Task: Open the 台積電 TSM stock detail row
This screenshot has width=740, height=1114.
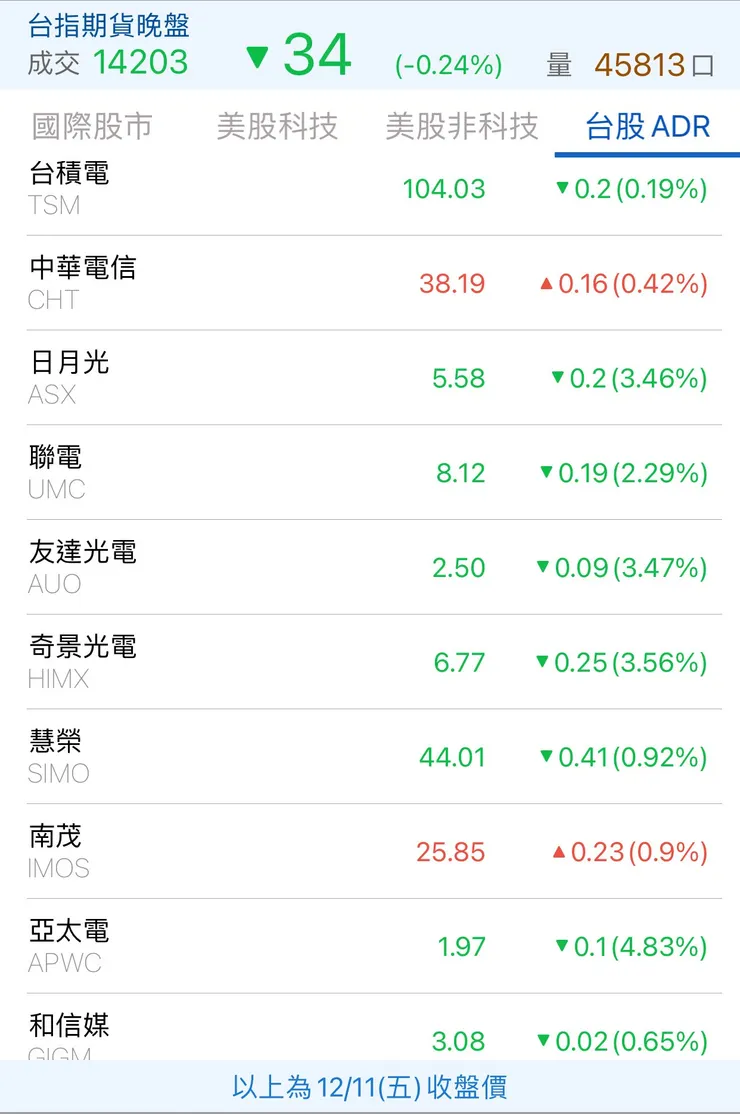Action: (x=370, y=190)
